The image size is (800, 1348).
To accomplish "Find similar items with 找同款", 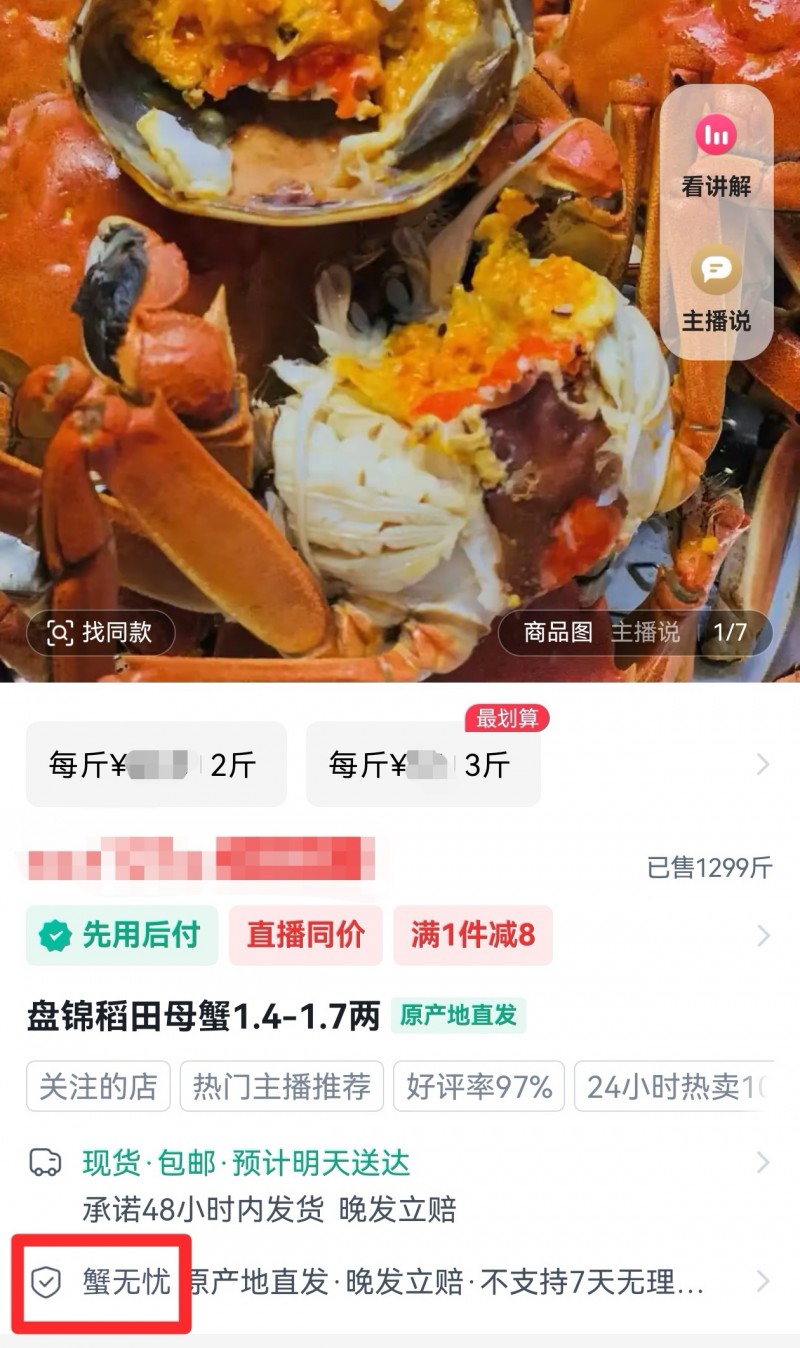I will [100, 632].
